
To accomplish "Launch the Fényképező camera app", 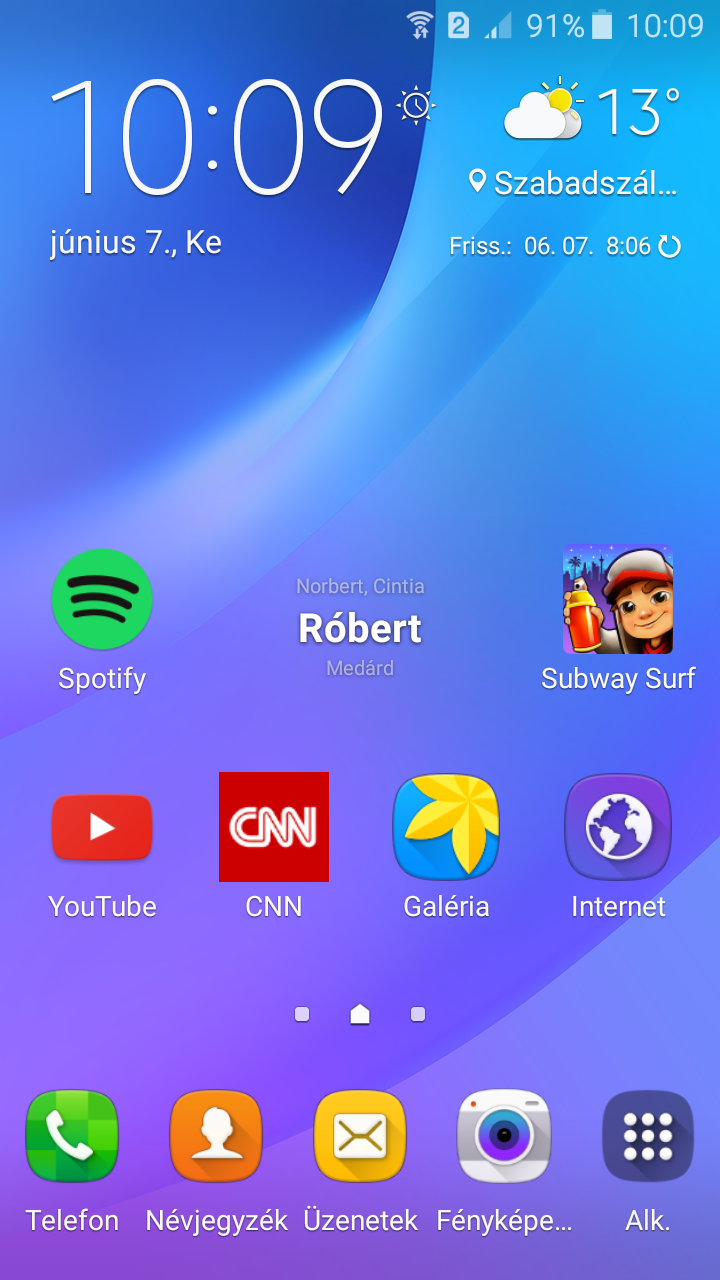I will click(x=504, y=1137).
